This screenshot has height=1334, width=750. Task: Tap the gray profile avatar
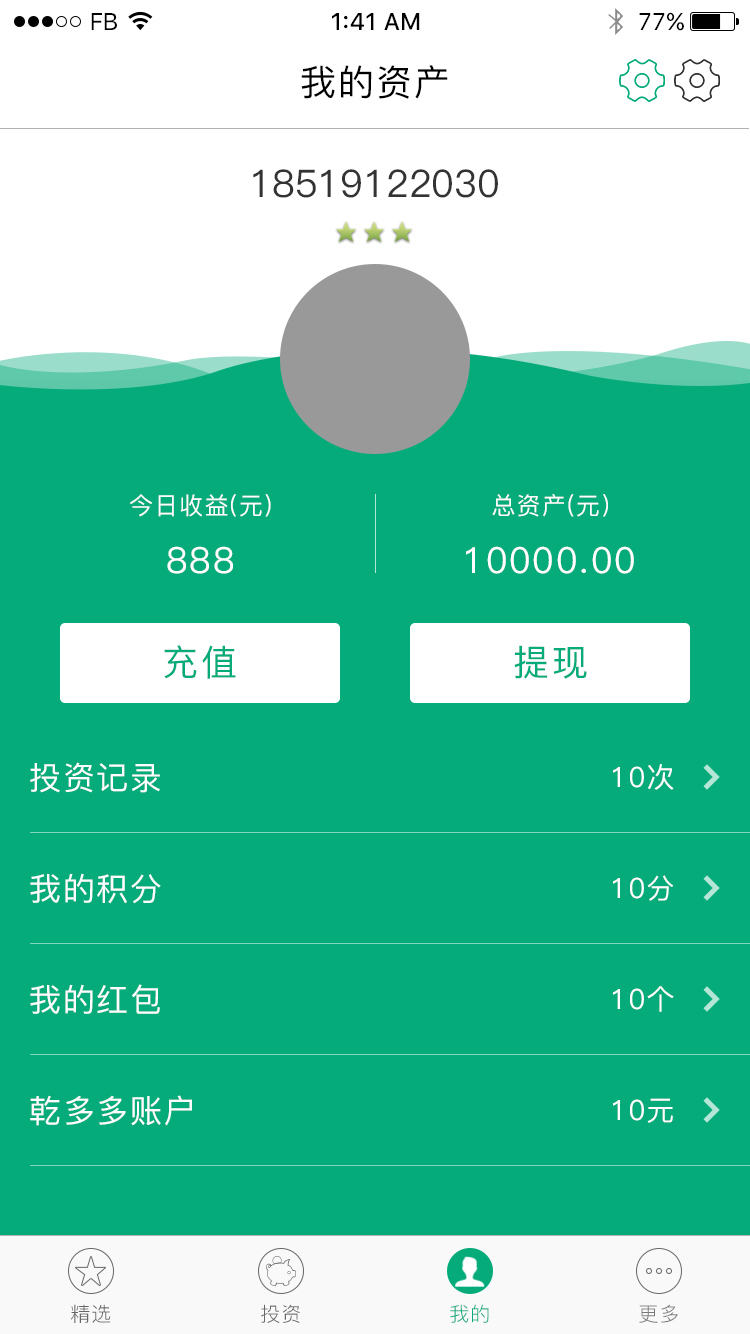click(x=375, y=359)
